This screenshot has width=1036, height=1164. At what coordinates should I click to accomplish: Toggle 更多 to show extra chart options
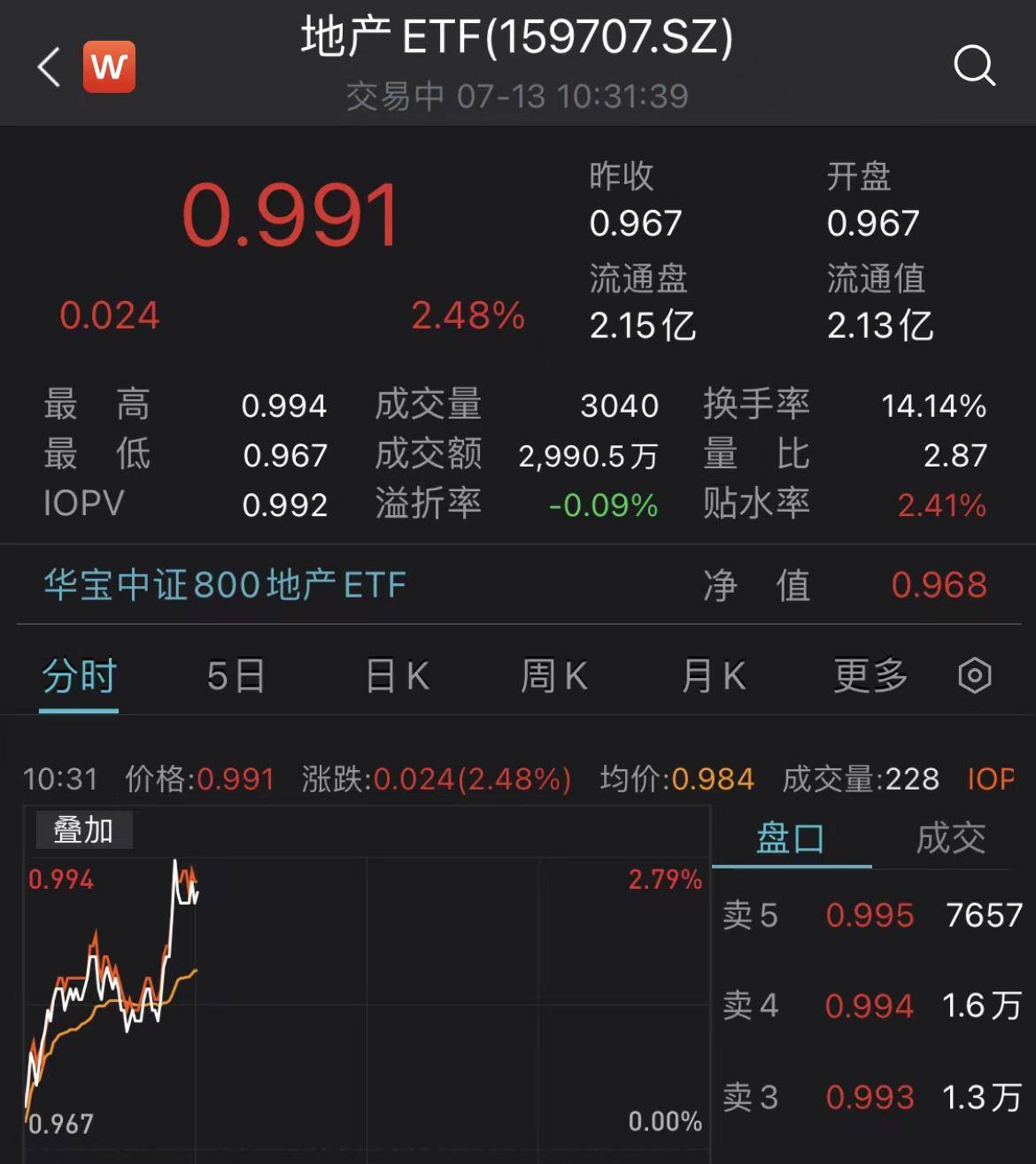pos(869,675)
